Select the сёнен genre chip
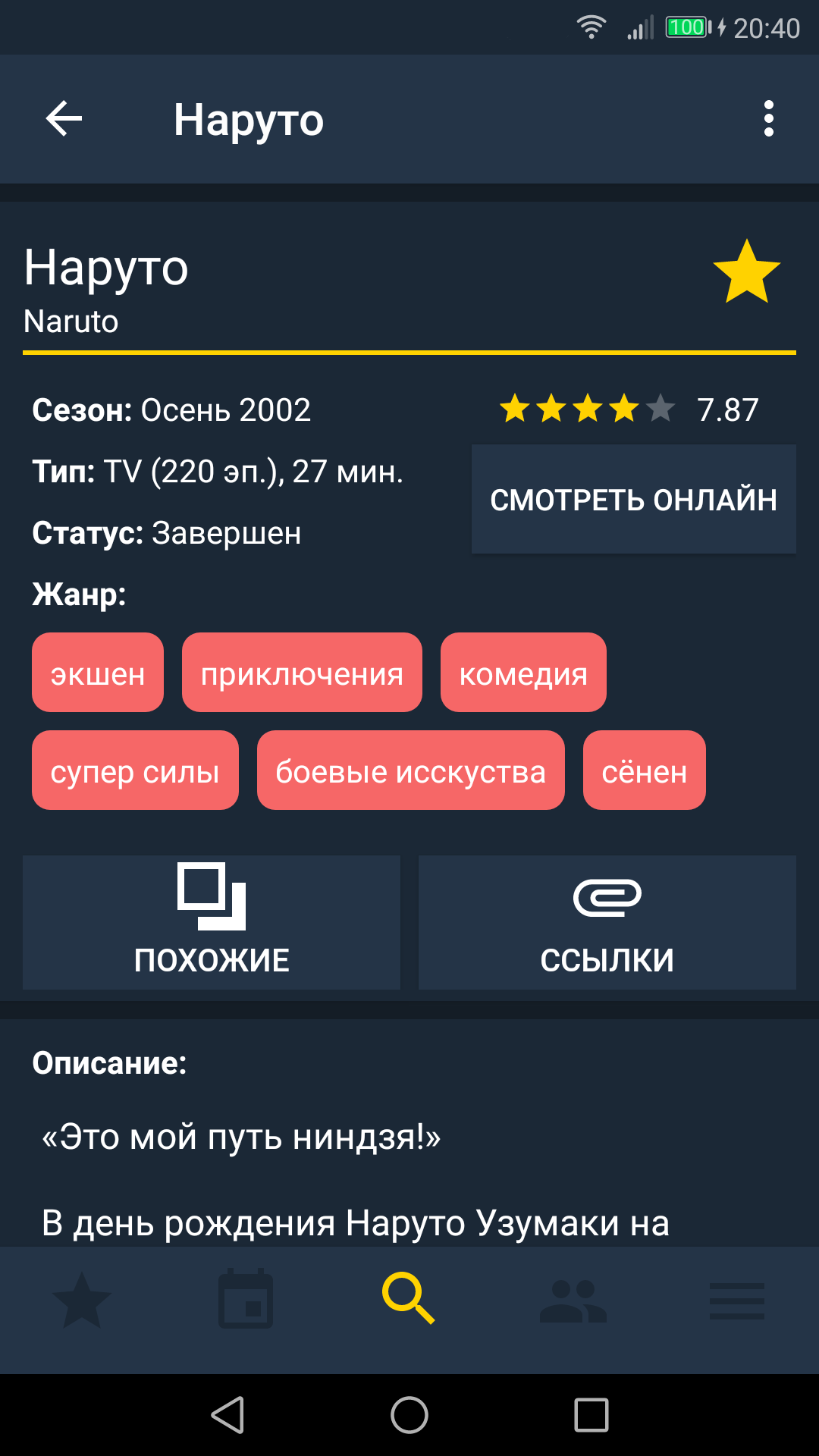 click(x=645, y=770)
